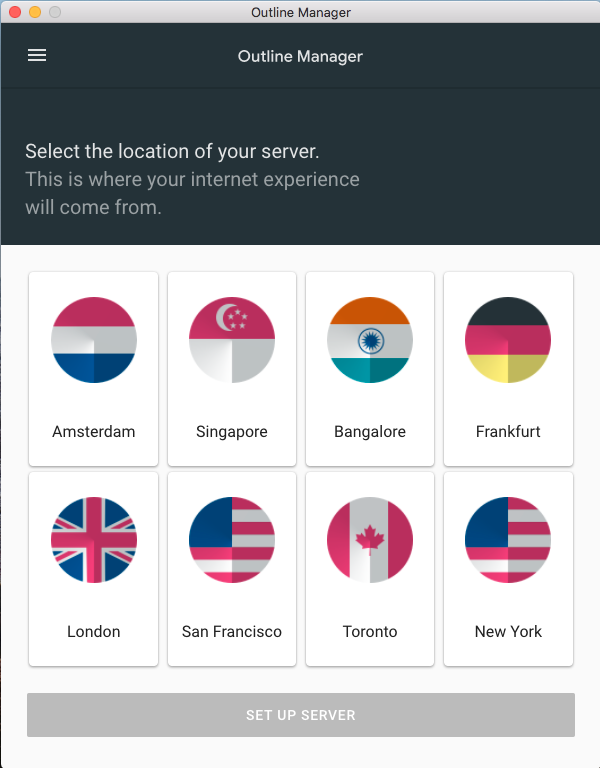Select the Frankfurt location card

[x=508, y=368]
